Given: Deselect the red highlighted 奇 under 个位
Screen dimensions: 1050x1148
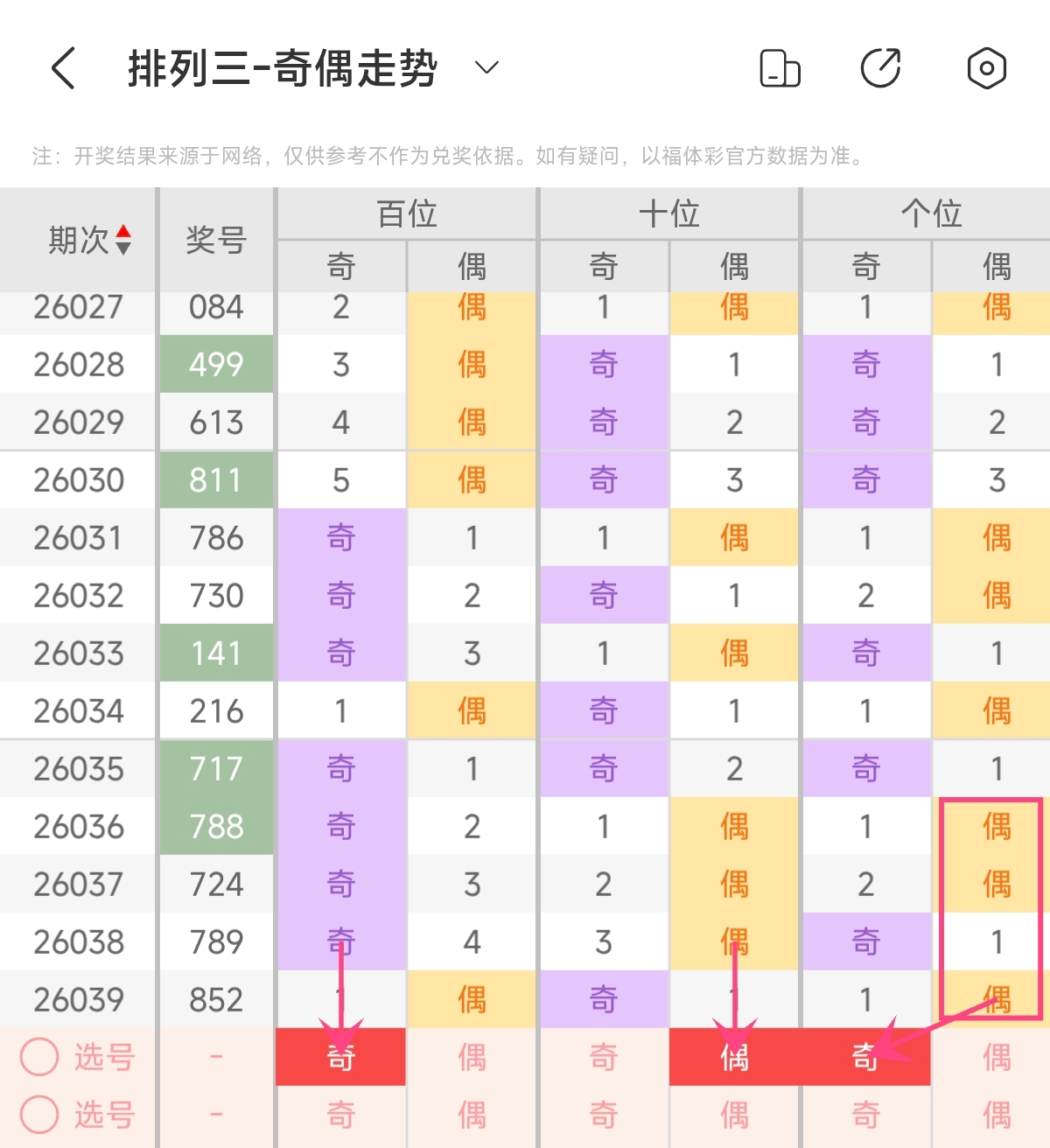Looking at the screenshot, I should click(865, 1057).
